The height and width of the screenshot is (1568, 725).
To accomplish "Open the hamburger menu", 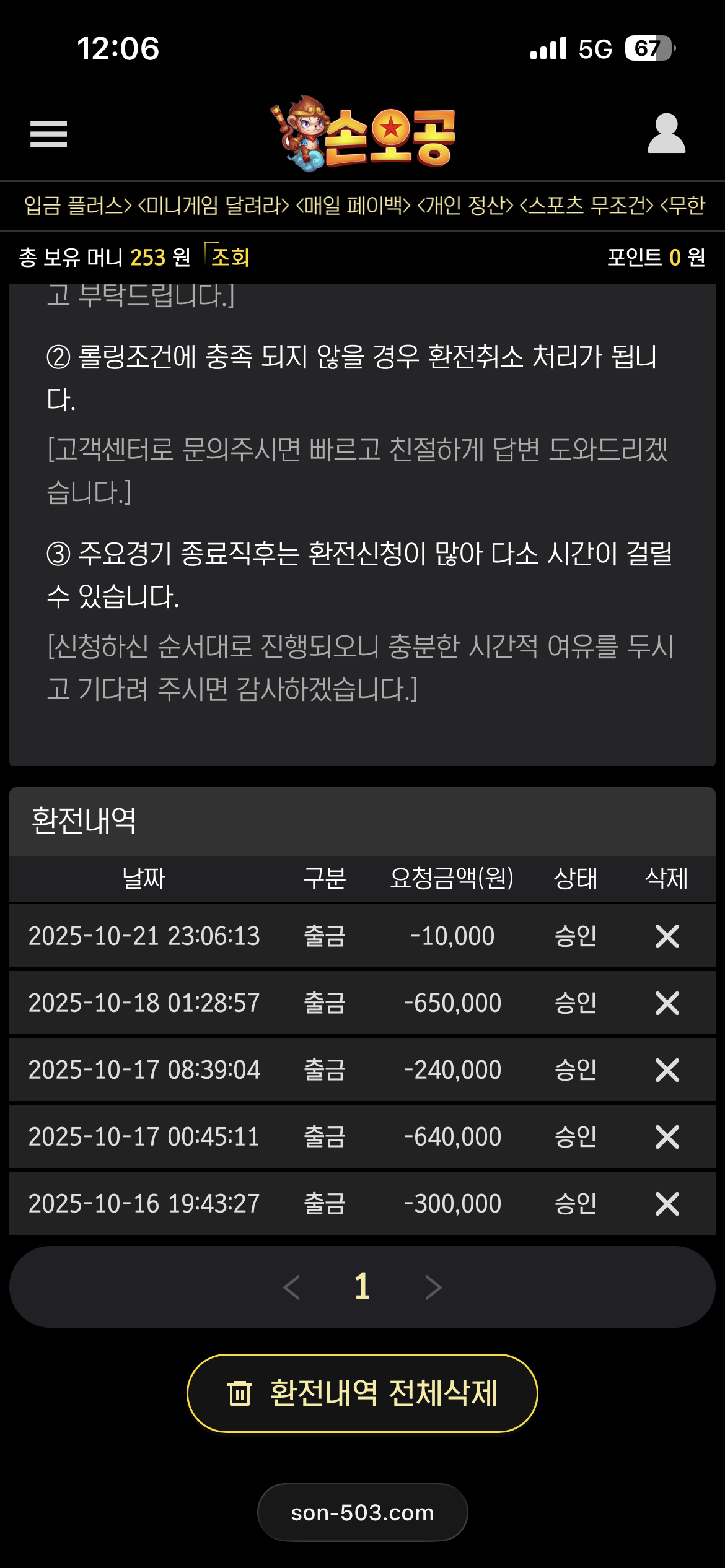I will pos(48,134).
